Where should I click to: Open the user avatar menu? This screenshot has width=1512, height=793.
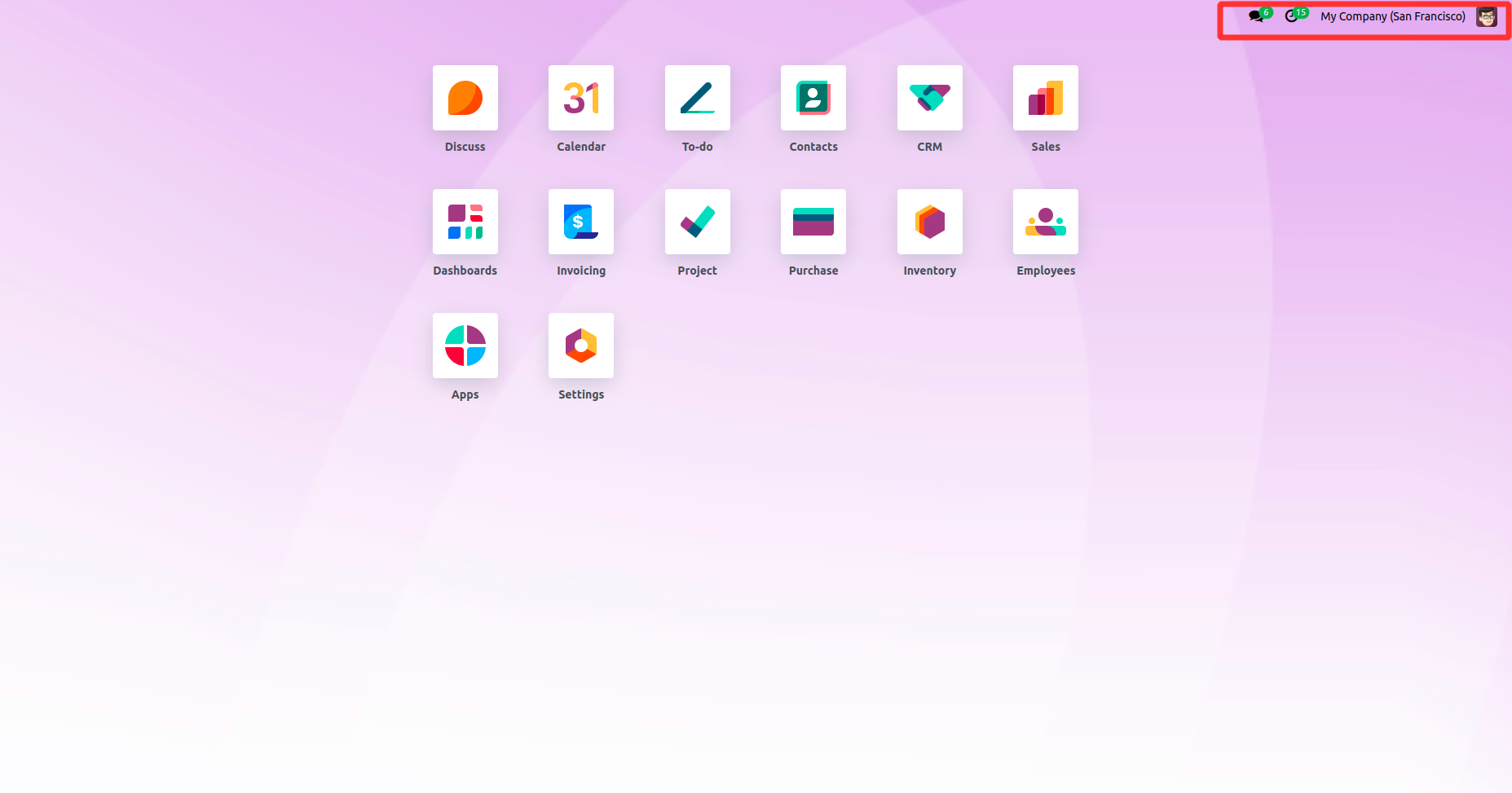1486,16
